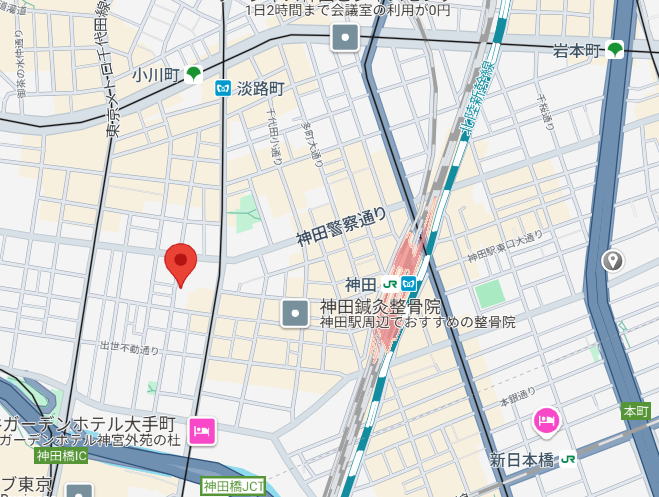The height and width of the screenshot is (497, 659).
Task: Open the 神田鍼灸整骨院 map marker
Action: (295, 314)
